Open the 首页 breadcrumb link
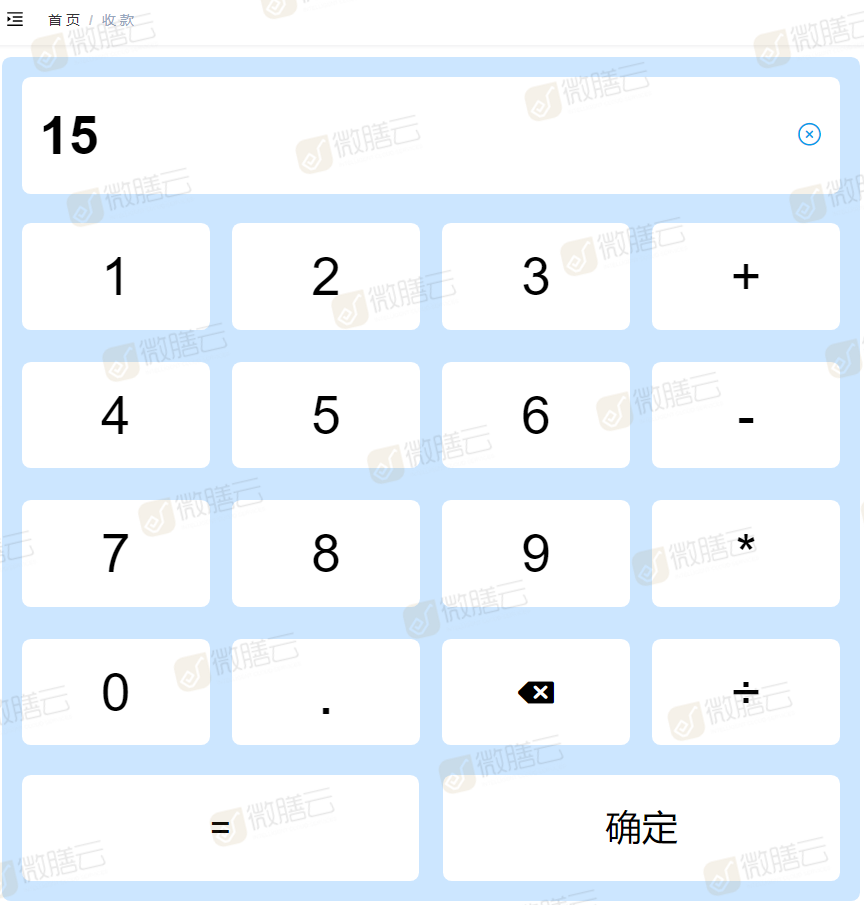This screenshot has height=905, width=864. click(63, 19)
